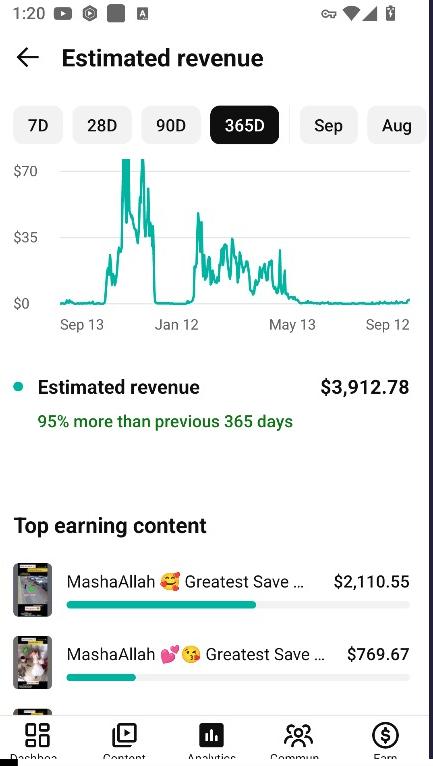Viewport: 433px width, 766px height.
Task: Open the Community tab
Action: pos(298,741)
